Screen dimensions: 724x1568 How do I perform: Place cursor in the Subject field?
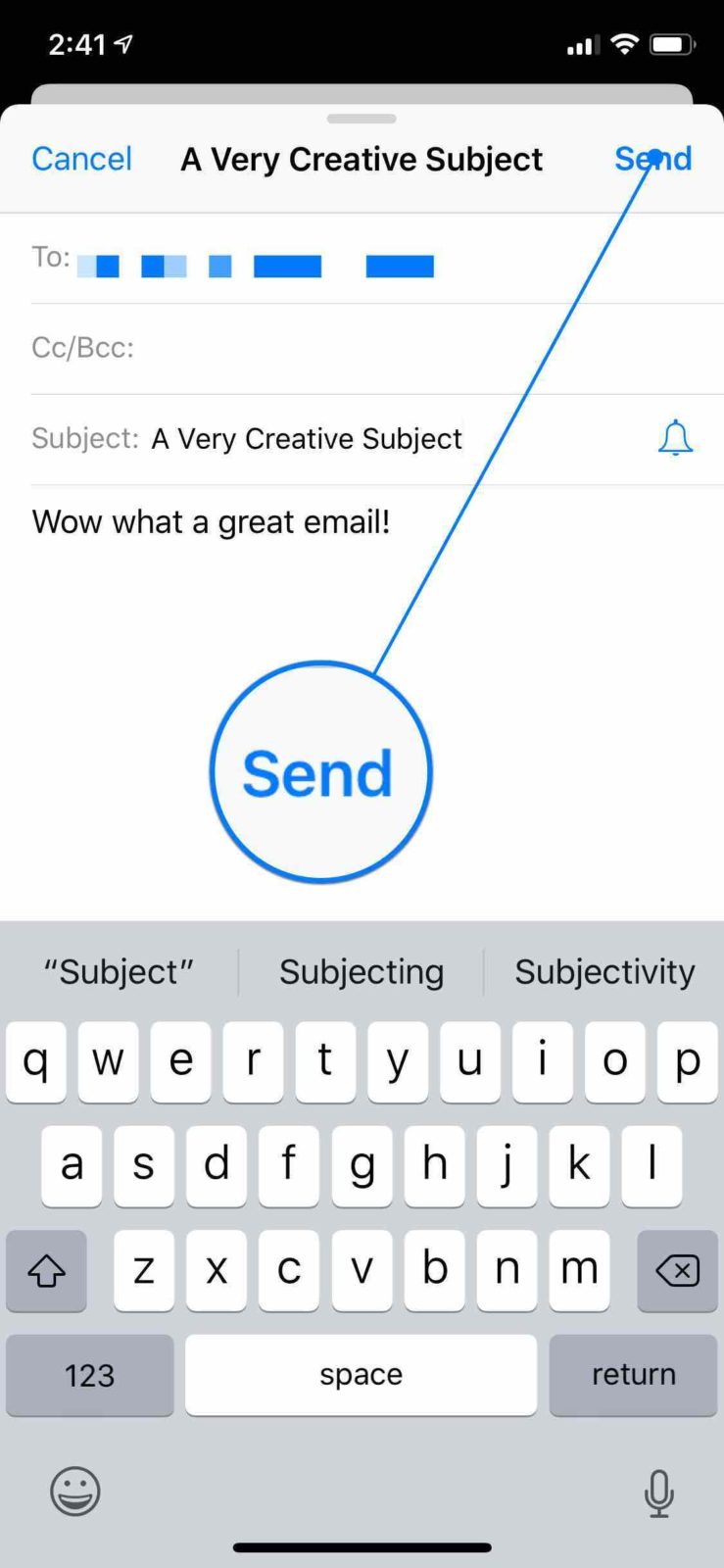(x=306, y=438)
